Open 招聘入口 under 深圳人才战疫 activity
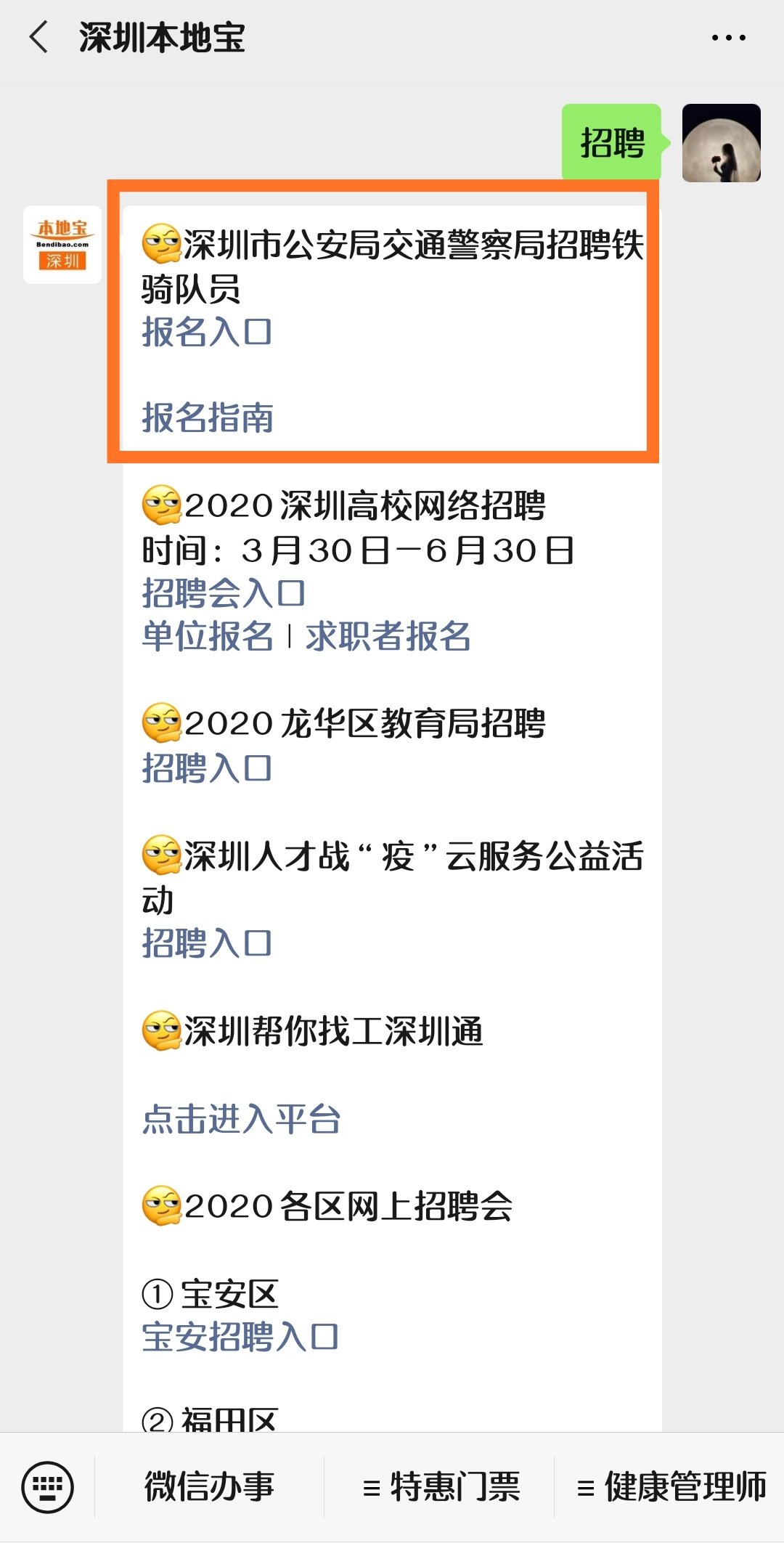Image resolution: width=784 pixels, height=1543 pixels. tap(207, 943)
